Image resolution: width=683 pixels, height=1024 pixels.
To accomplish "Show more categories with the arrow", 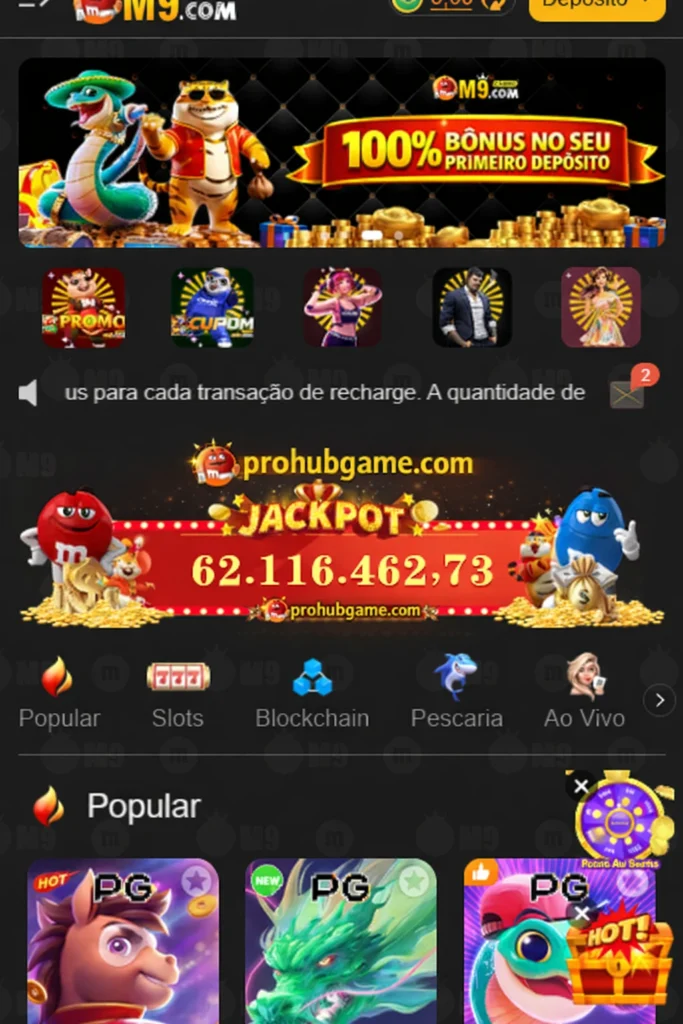I will [658, 700].
